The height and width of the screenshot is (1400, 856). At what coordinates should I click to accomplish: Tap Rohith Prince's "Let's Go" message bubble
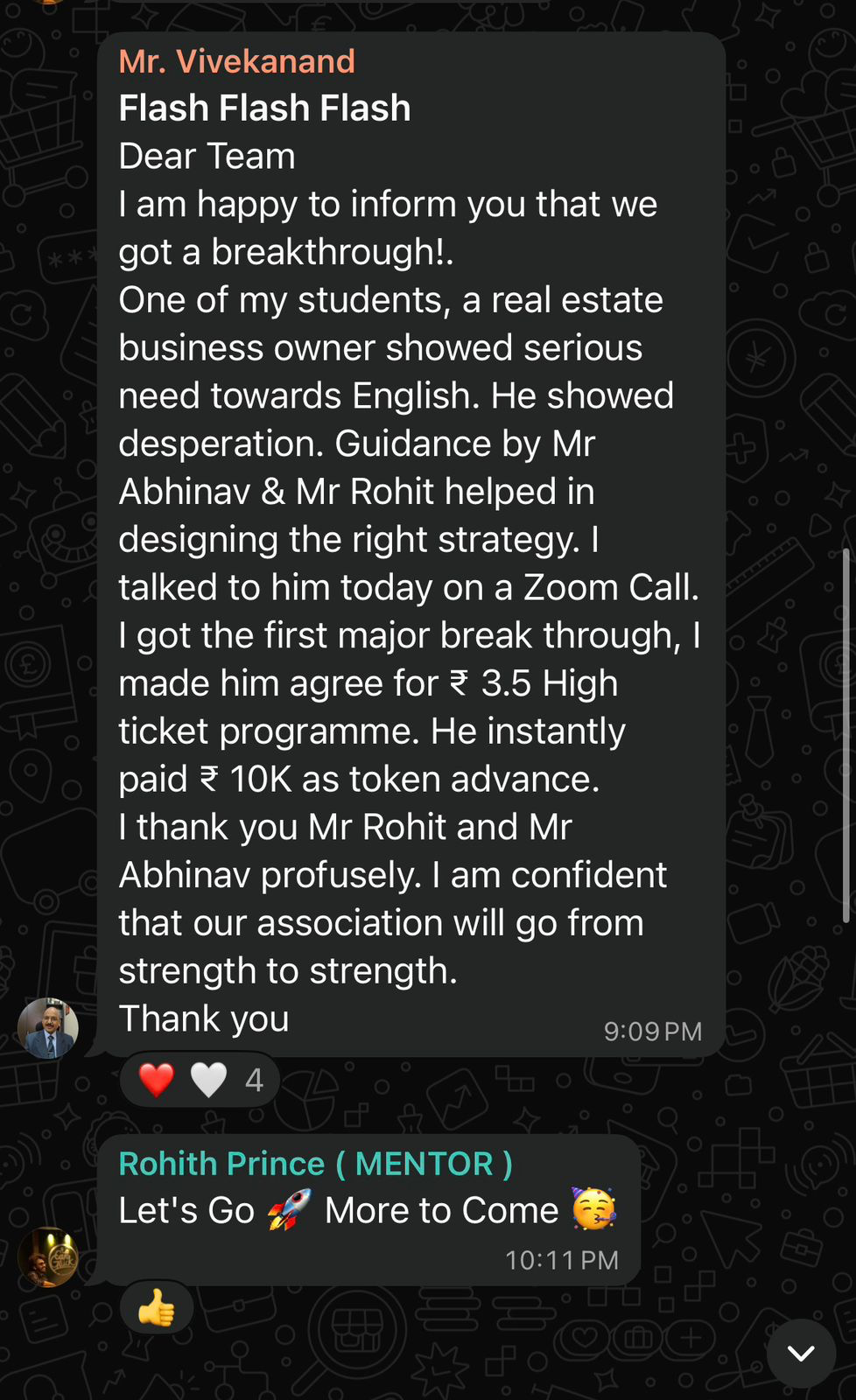click(x=368, y=1210)
